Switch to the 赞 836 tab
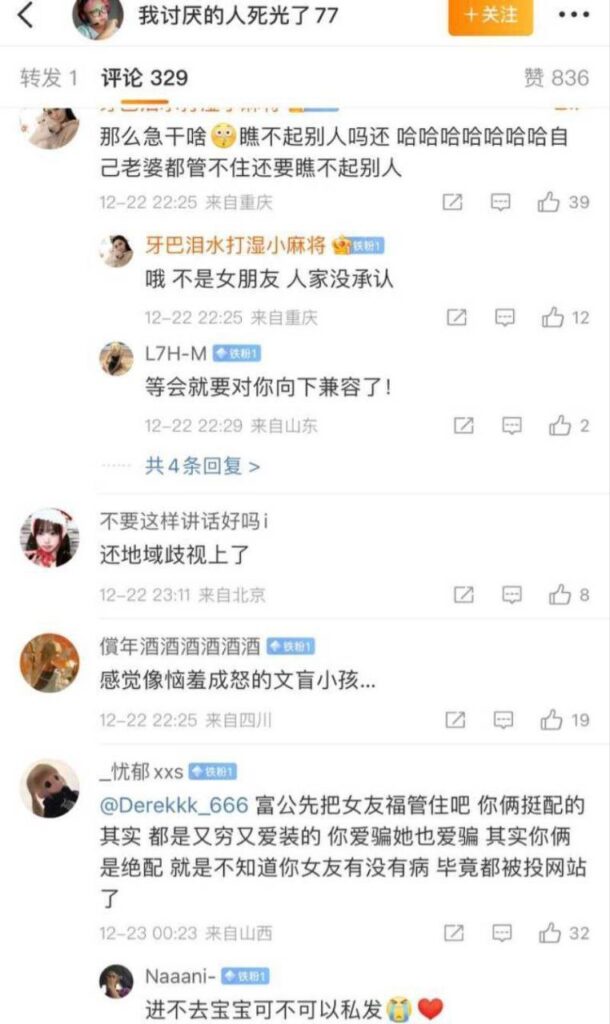610x1024 pixels. (x=556, y=77)
